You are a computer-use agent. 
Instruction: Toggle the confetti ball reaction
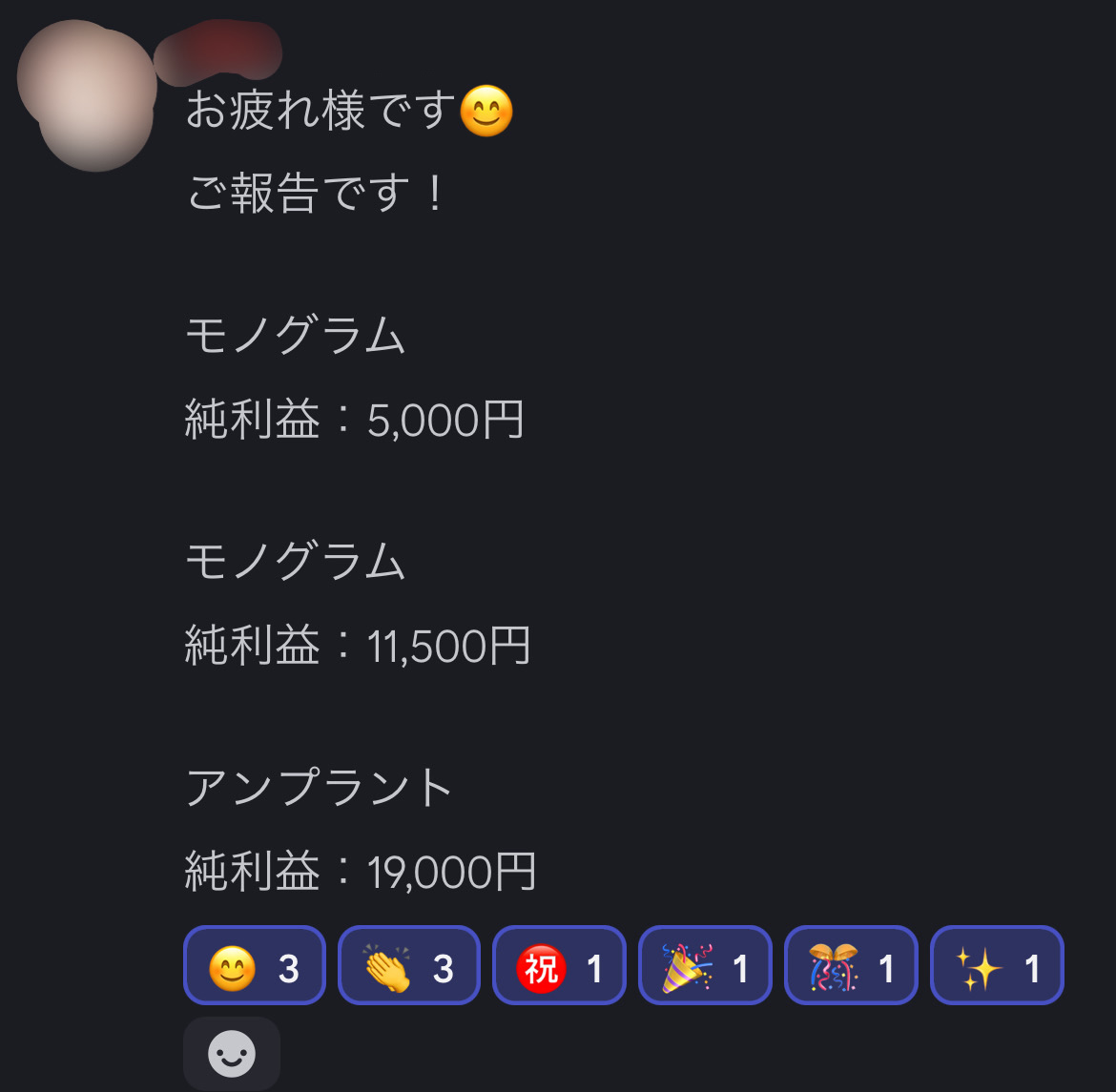(850, 965)
